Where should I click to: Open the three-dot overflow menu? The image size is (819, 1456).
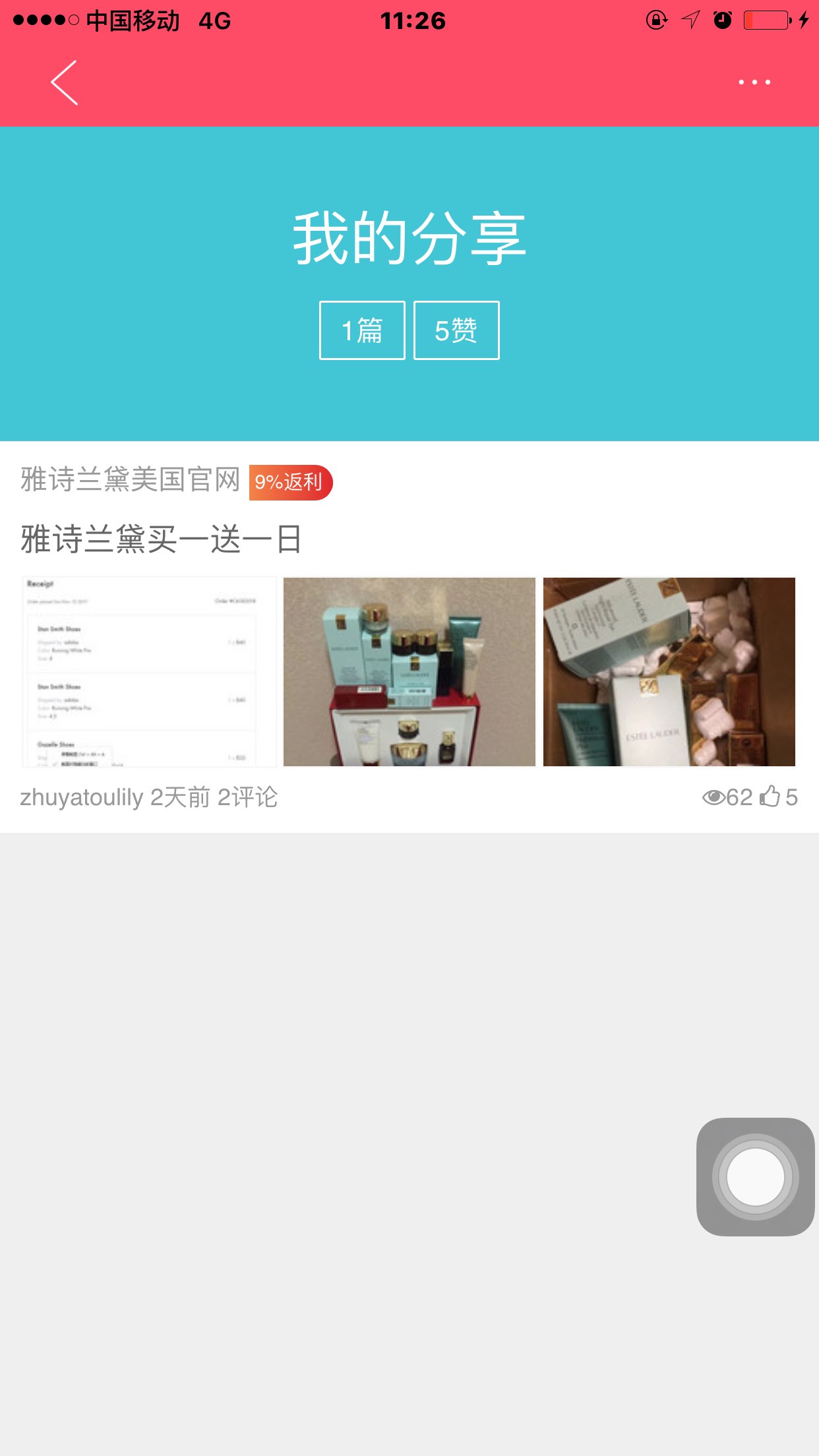(x=754, y=82)
